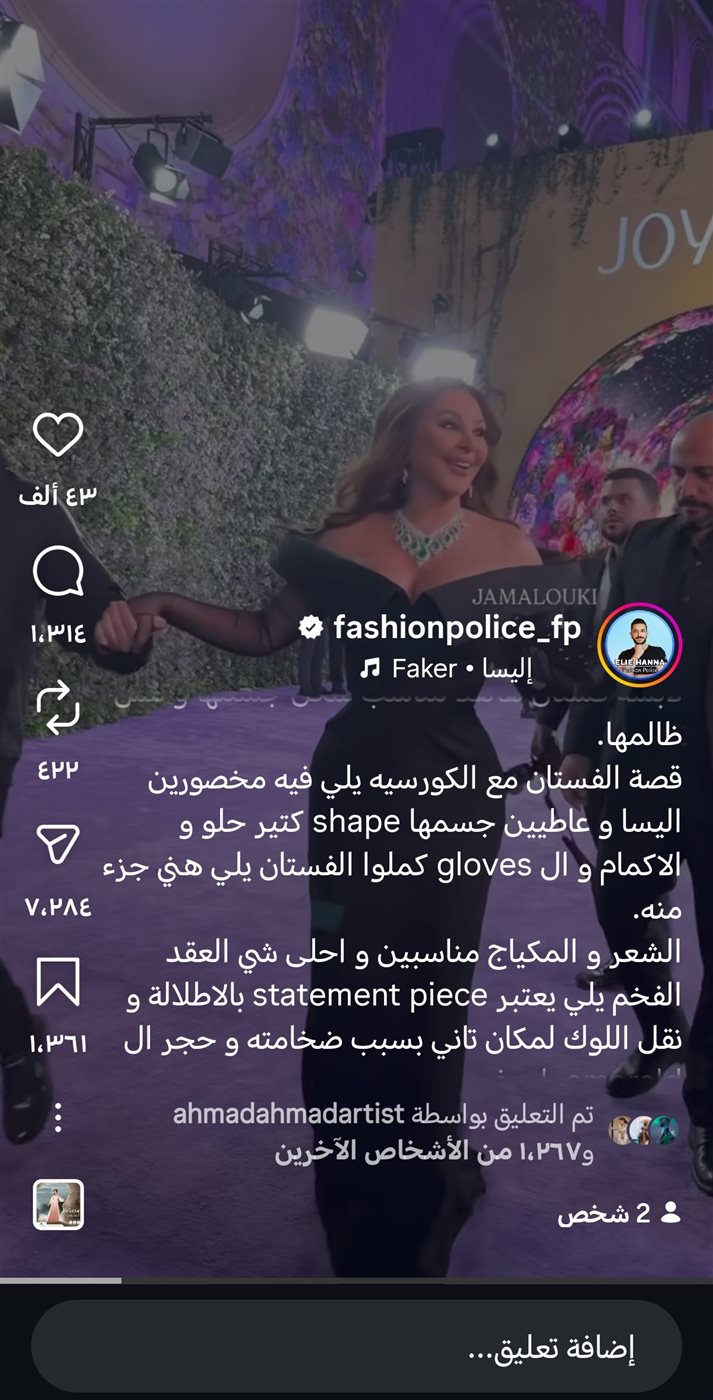Open the comments bubble icon
Image resolution: width=713 pixels, height=1400 pixels.
[x=58, y=574]
